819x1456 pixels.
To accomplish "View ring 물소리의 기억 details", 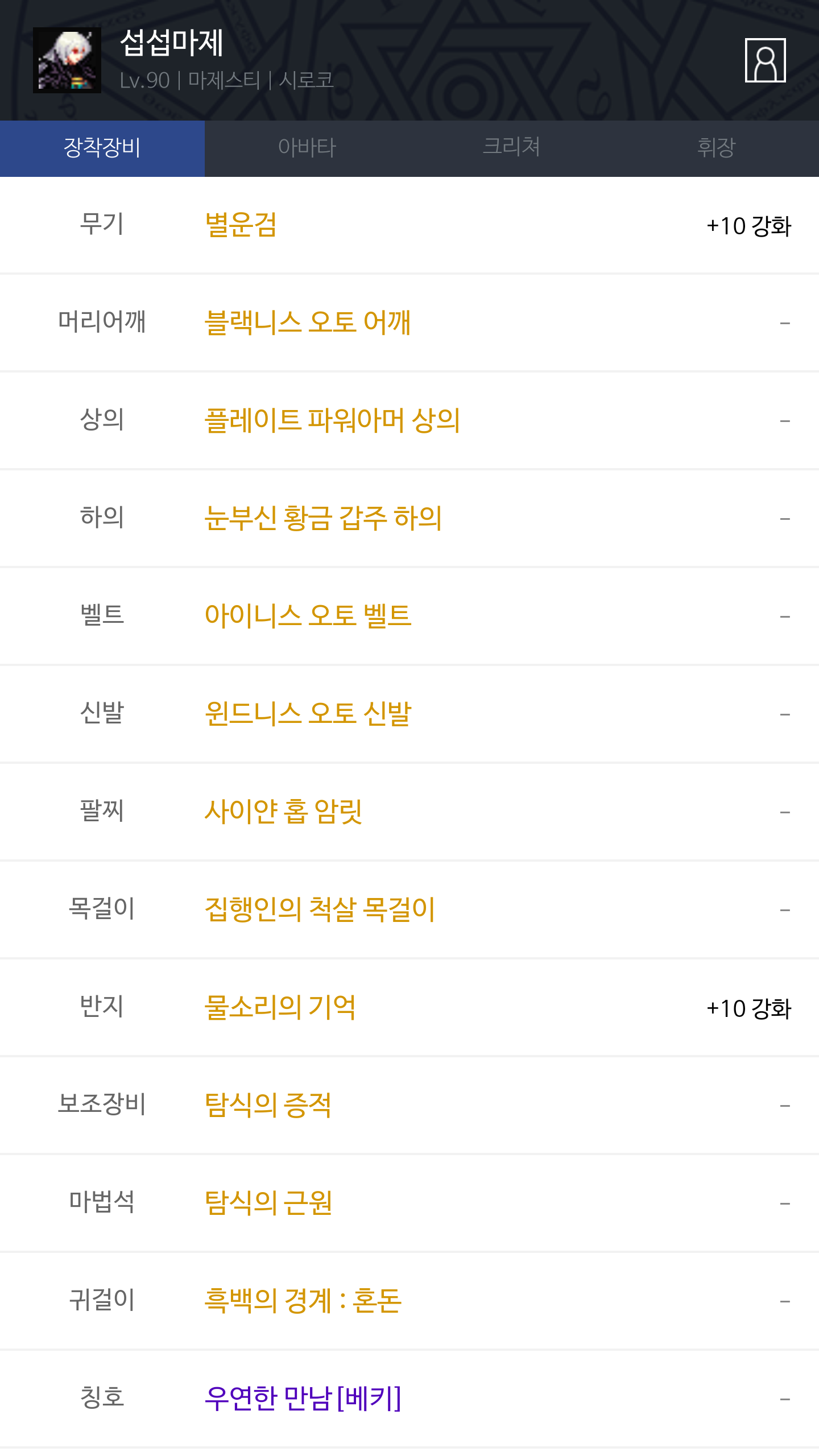I will tap(280, 1007).
